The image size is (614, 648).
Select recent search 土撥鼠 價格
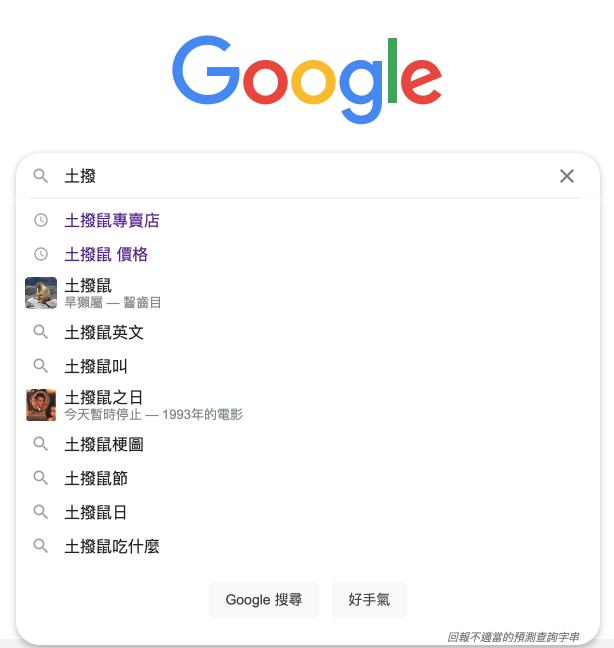pyautogui.click(x=106, y=254)
